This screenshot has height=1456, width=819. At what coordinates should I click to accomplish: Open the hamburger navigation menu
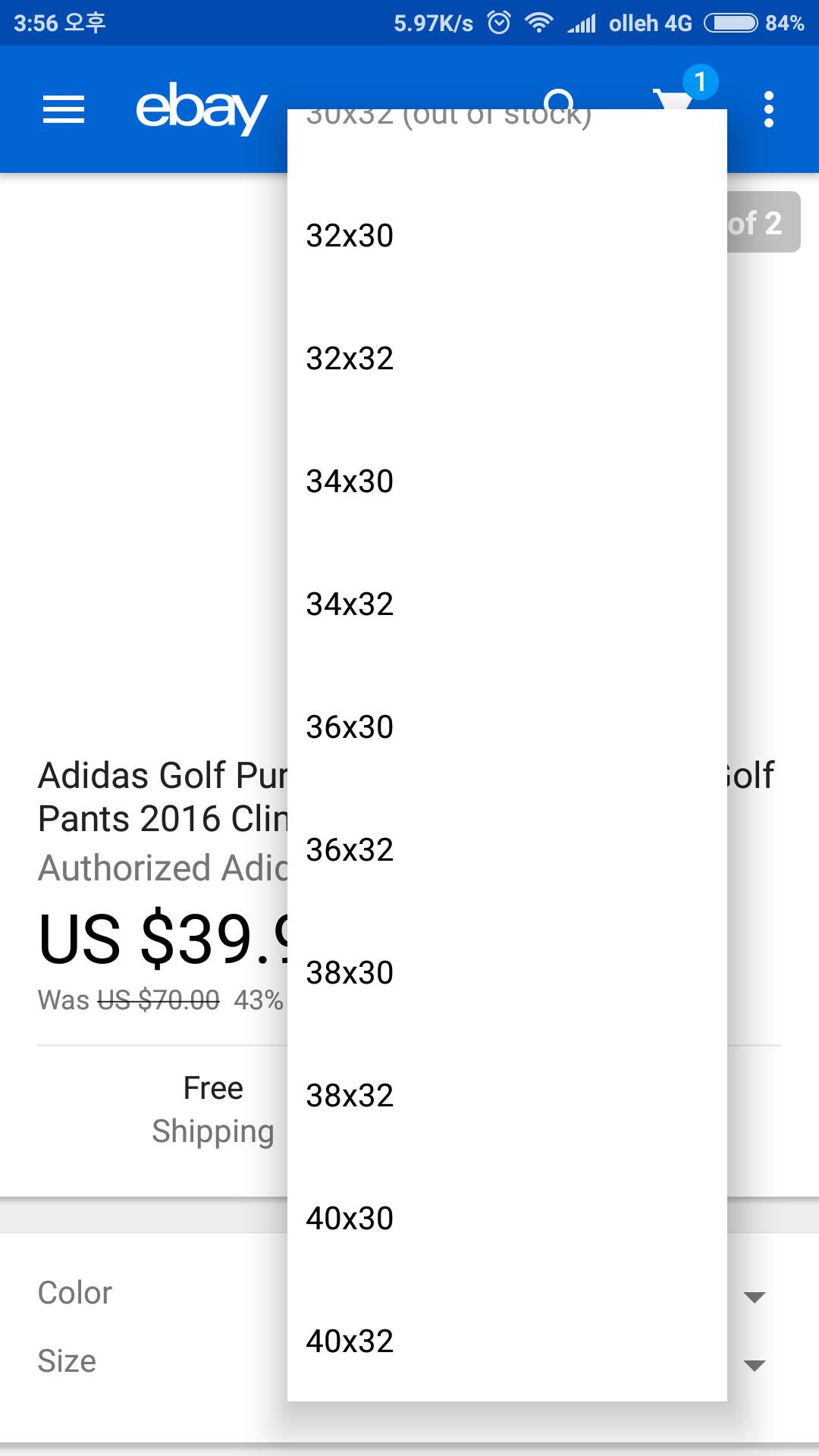[64, 110]
